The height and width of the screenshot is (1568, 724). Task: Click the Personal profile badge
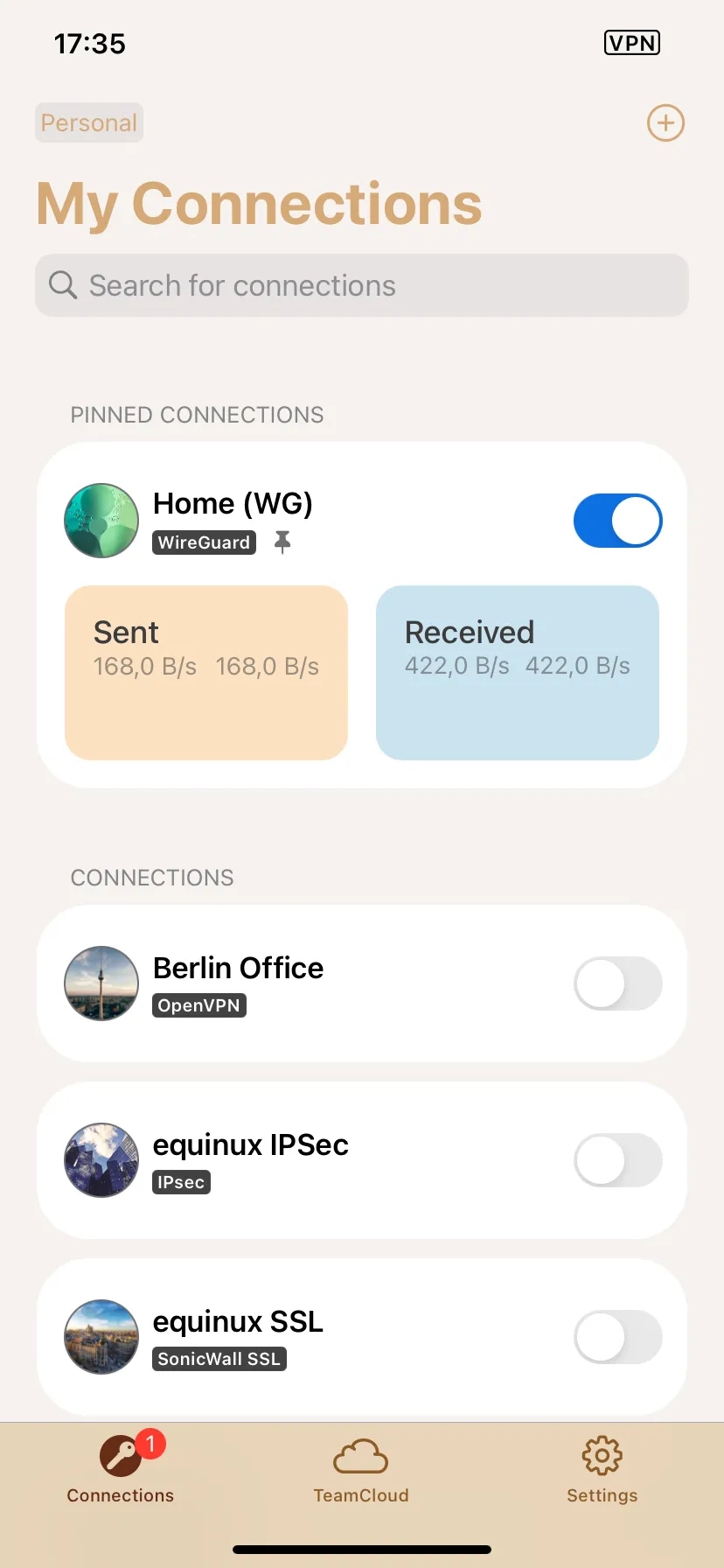coord(88,122)
